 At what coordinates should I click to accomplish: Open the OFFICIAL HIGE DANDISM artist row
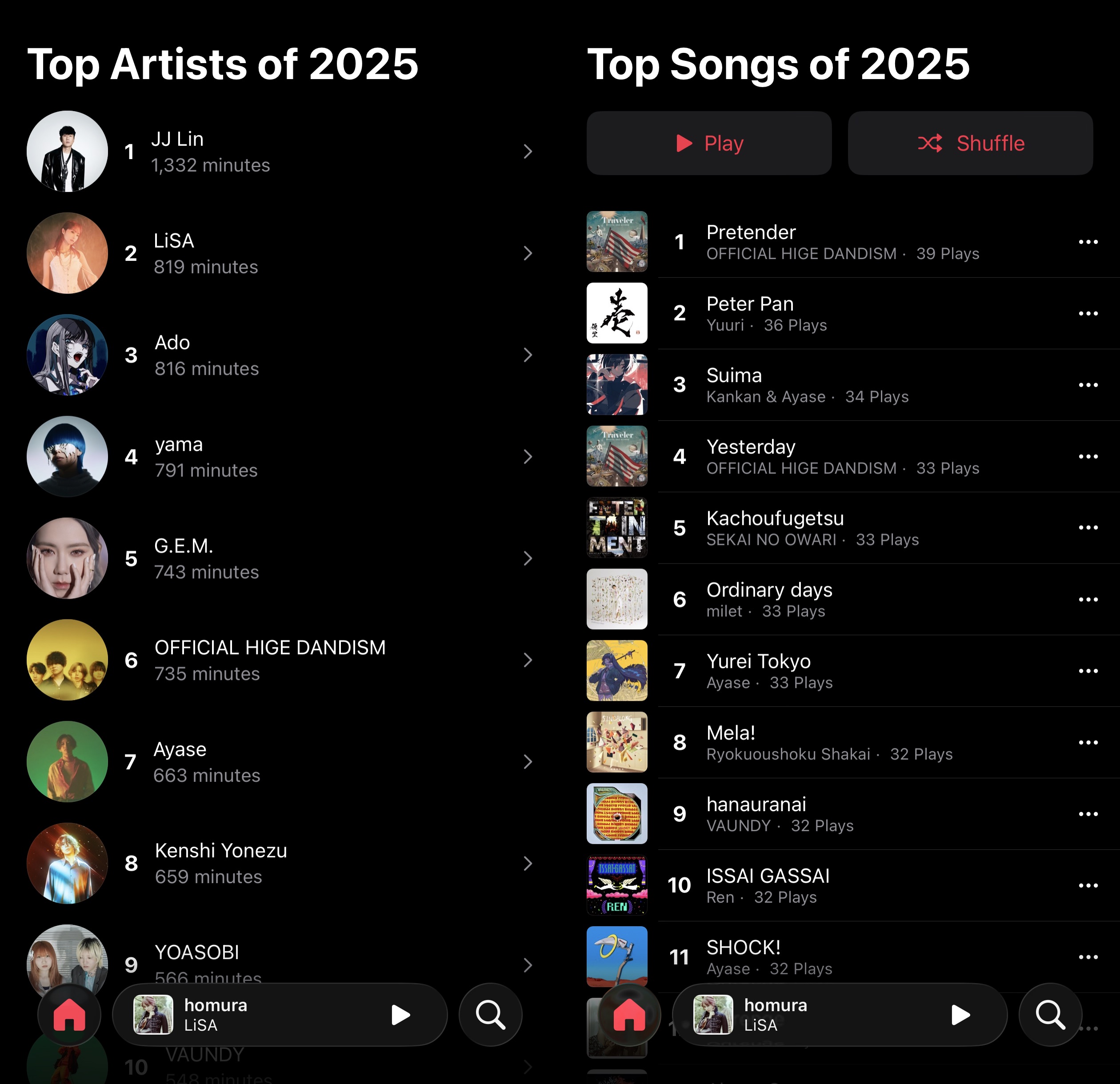click(x=280, y=660)
